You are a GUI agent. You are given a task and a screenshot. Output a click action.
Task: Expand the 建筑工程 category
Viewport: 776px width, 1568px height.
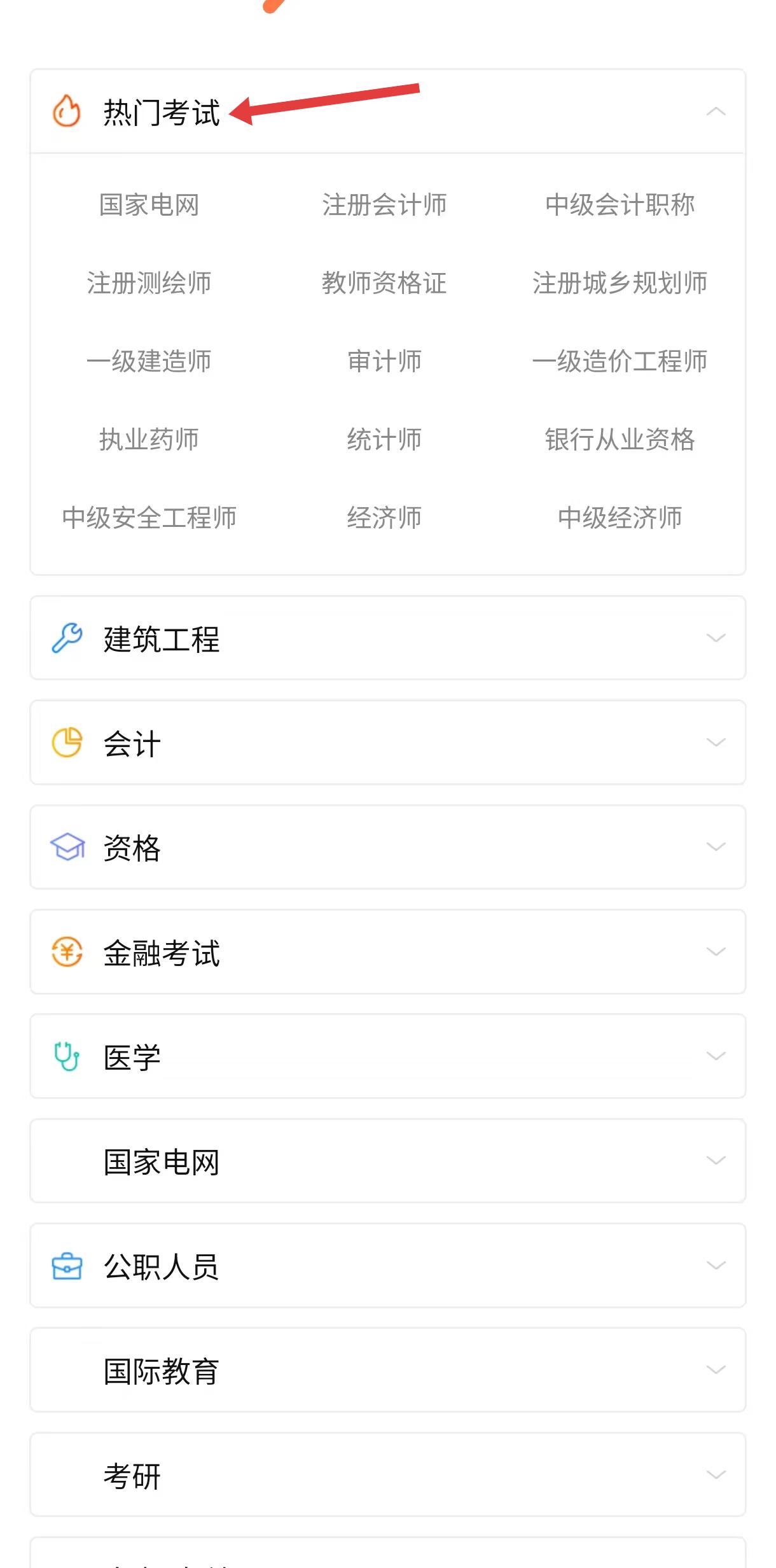tap(387, 638)
